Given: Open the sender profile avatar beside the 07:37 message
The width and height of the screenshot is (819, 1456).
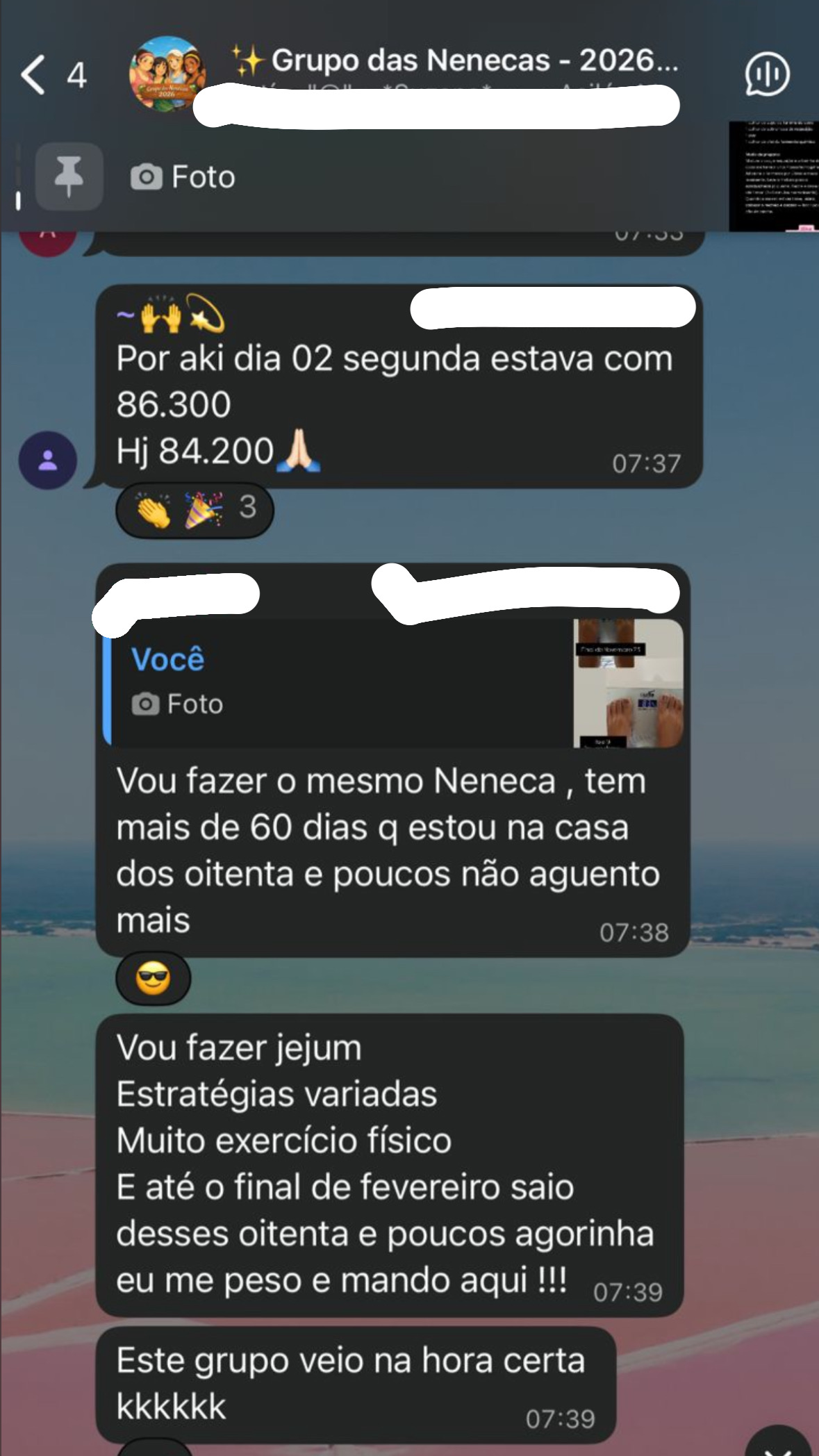Looking at the screenshot, I should coord(47,461).
